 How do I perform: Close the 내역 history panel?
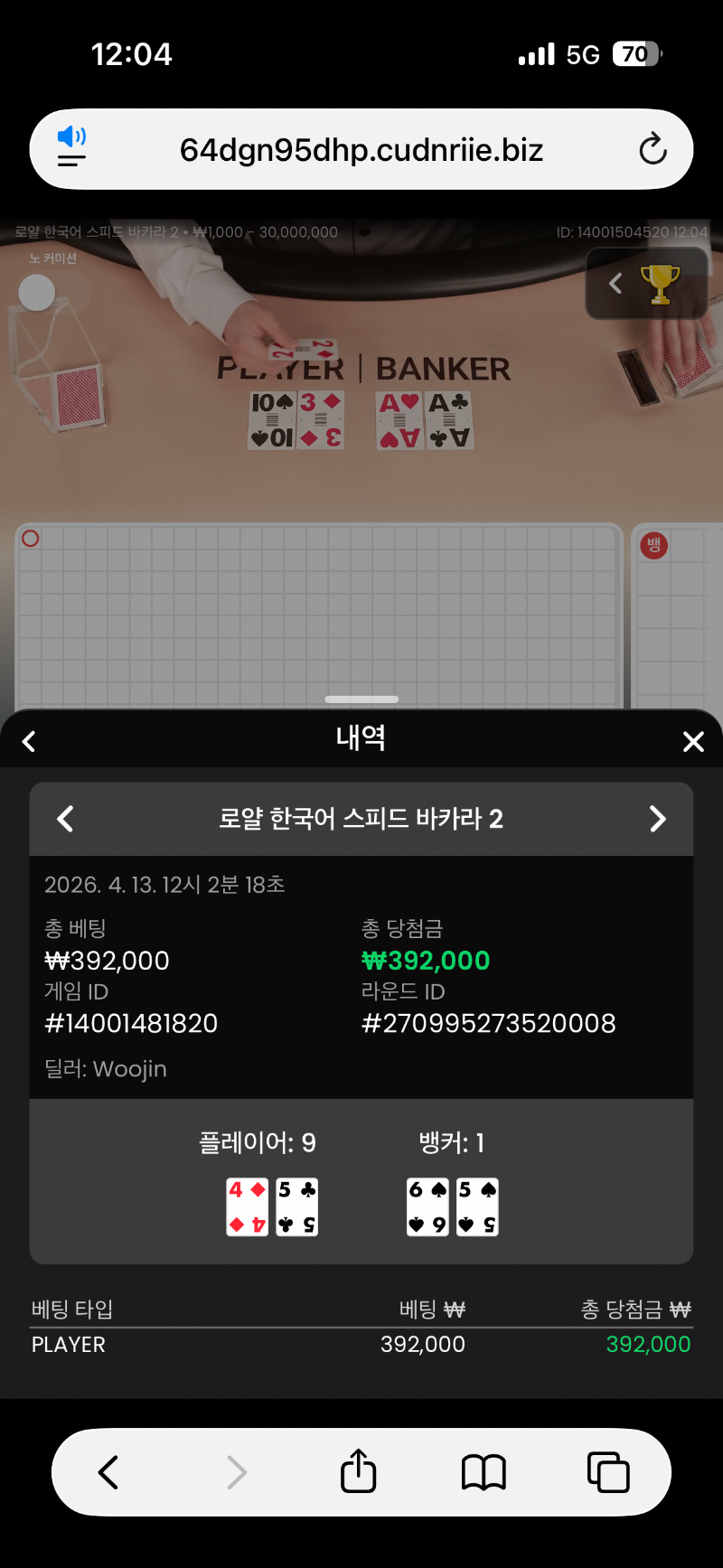[693, 742]
